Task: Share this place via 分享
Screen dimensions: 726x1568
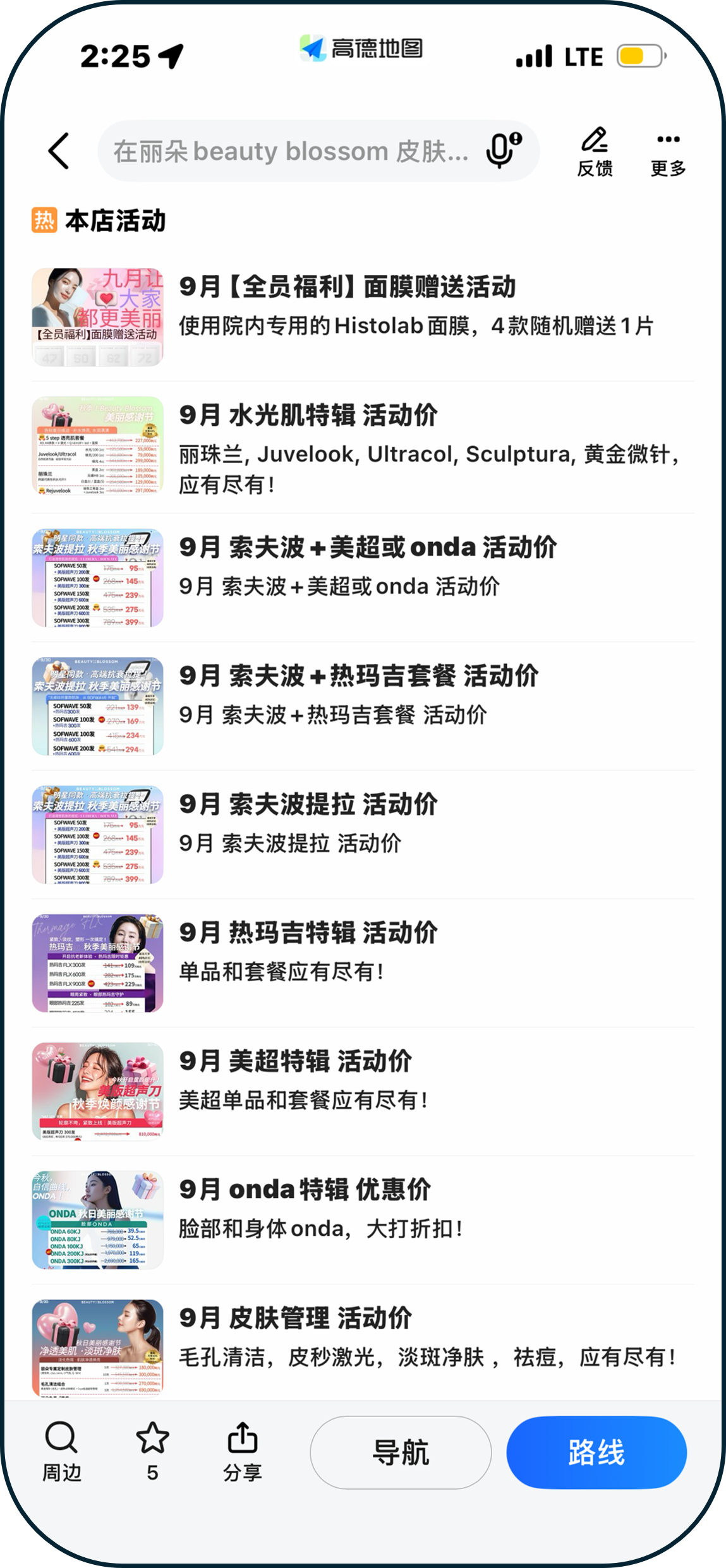Action: click(x=242, y=1452)
